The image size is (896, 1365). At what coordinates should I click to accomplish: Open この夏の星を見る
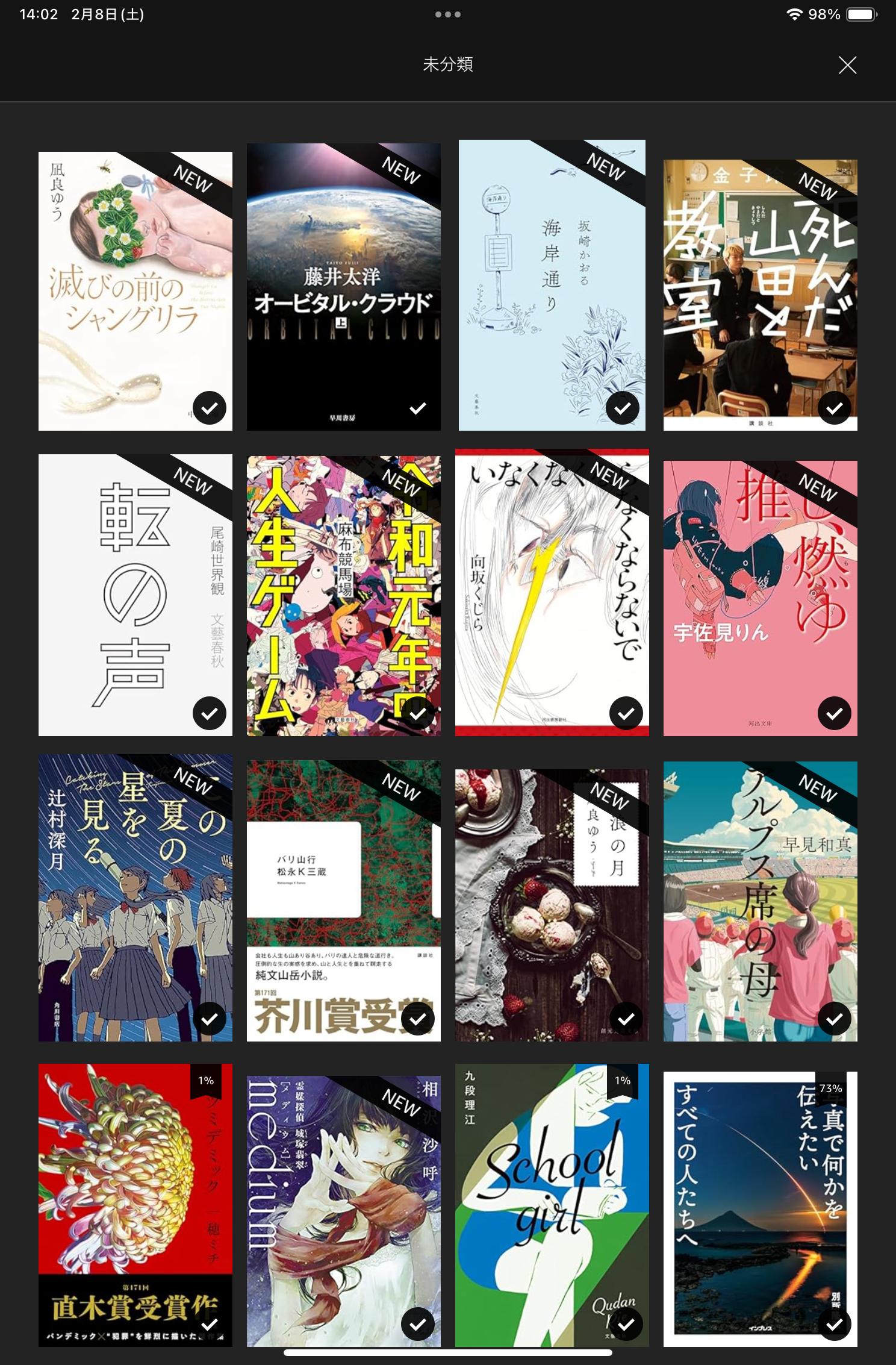[x=135, y=898]
